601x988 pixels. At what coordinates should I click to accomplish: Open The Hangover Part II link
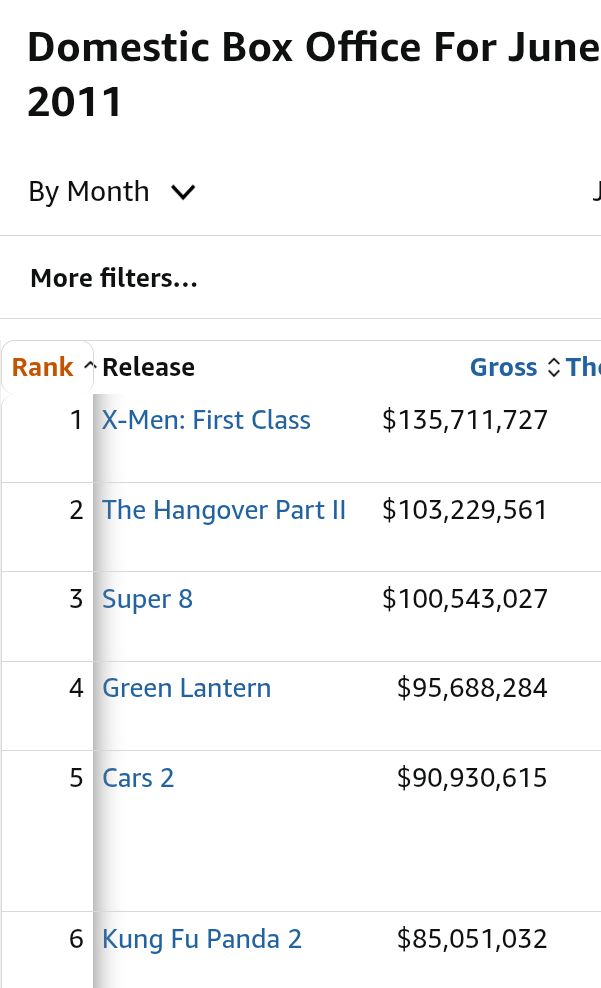[x=224, y=509]
